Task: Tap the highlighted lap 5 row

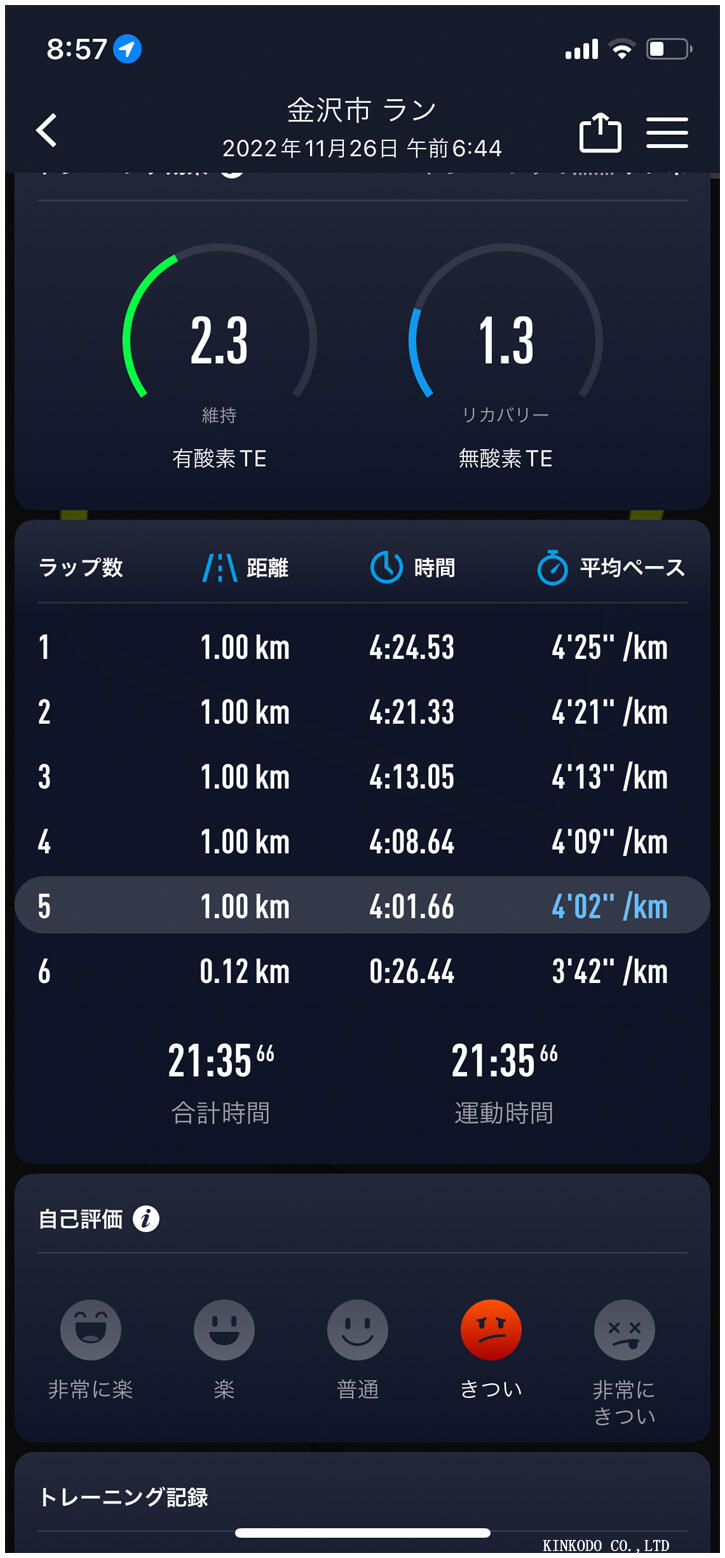Action: tap(362, 906)
